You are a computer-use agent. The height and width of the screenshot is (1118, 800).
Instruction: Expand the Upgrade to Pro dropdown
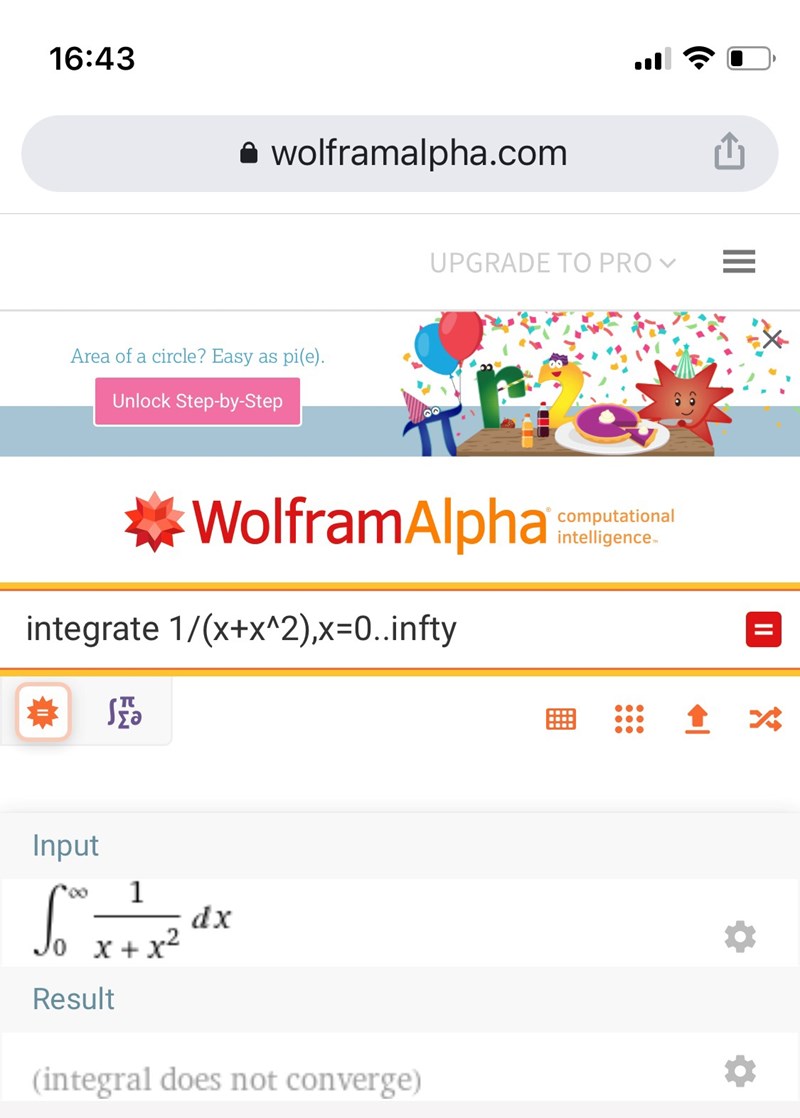tap(552, 263)
